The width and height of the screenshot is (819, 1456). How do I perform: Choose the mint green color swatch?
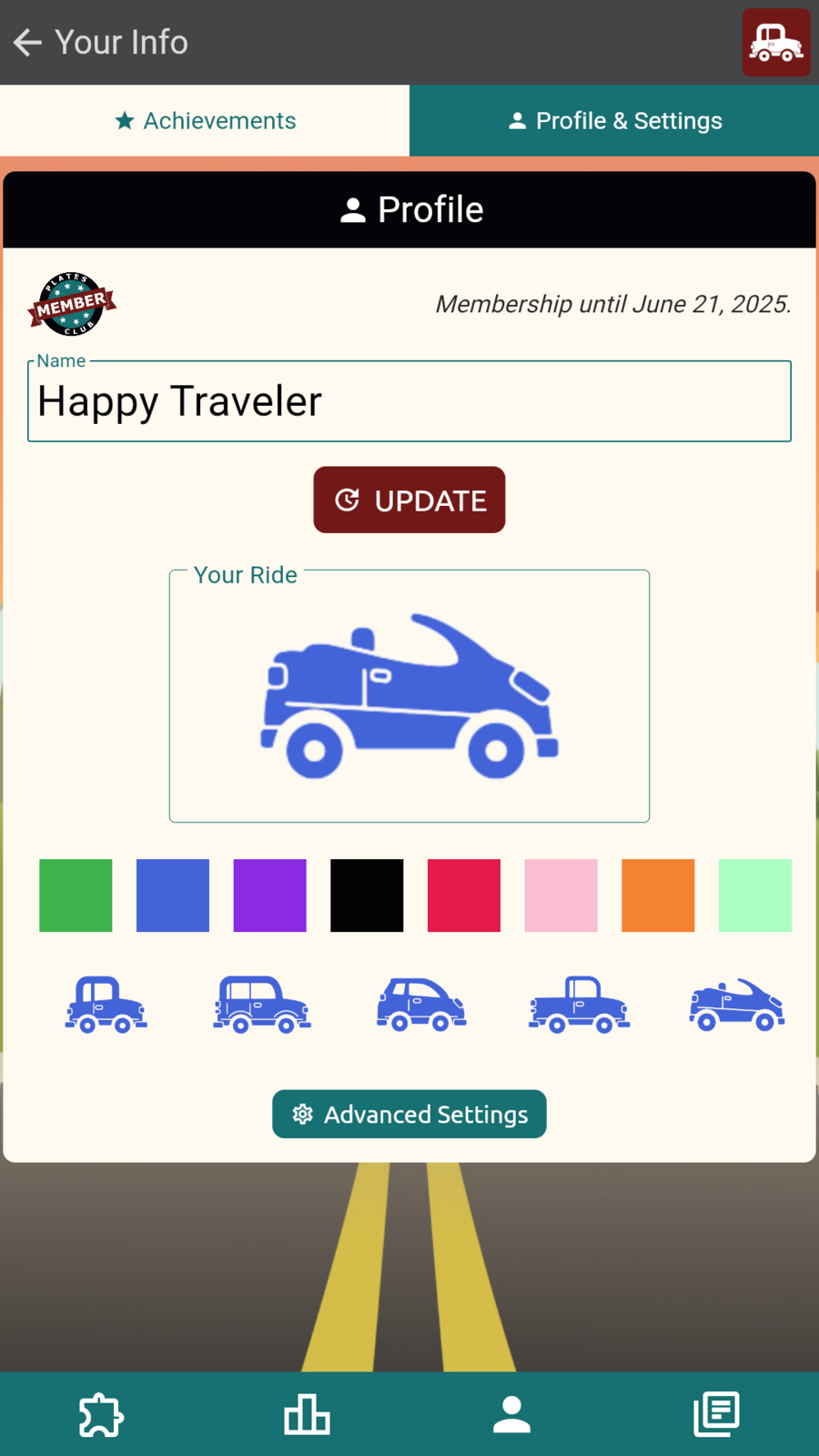click(x=754, y=895)
